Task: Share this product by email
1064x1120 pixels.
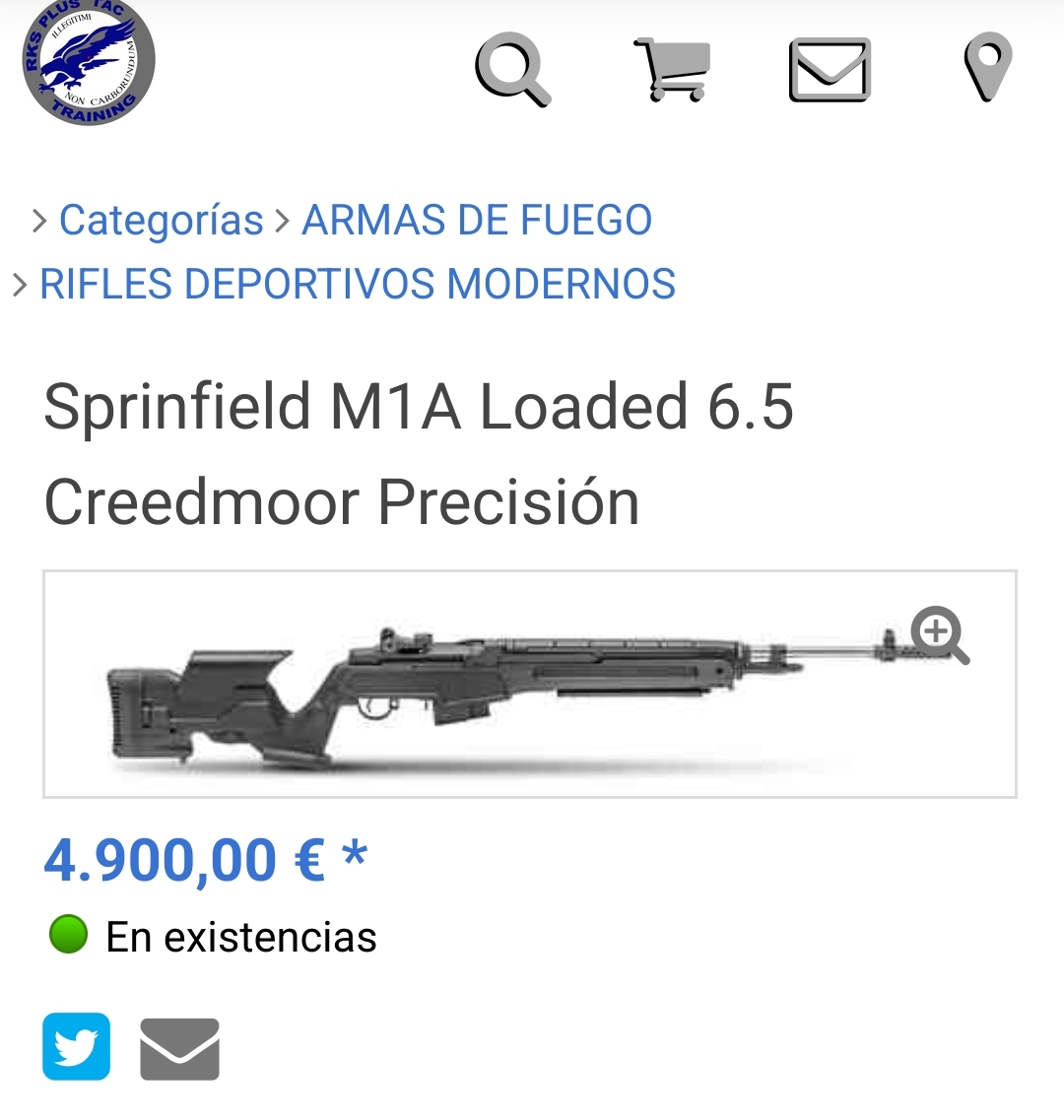Action: point(179,1049)
